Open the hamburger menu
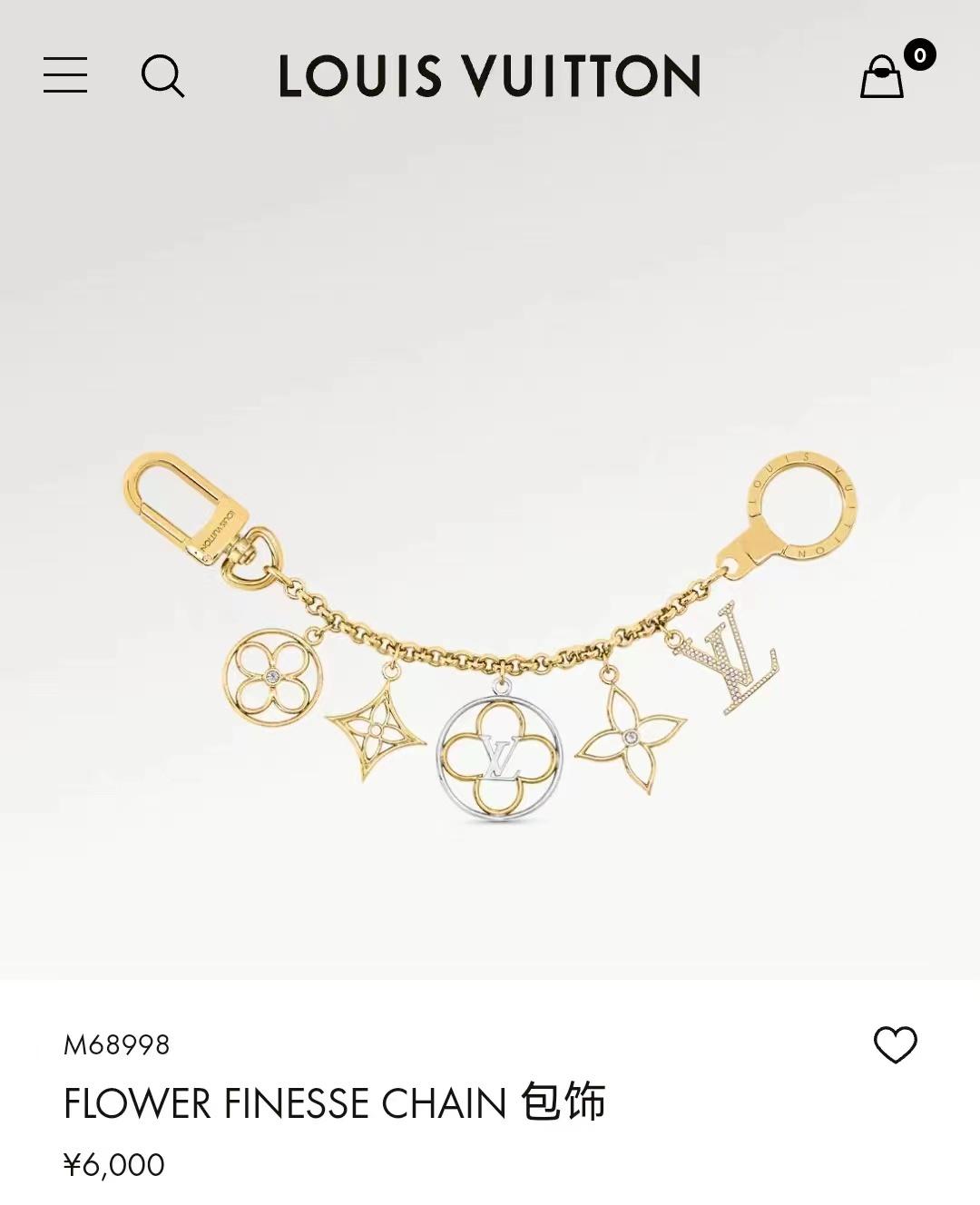 tap(65, 74)
